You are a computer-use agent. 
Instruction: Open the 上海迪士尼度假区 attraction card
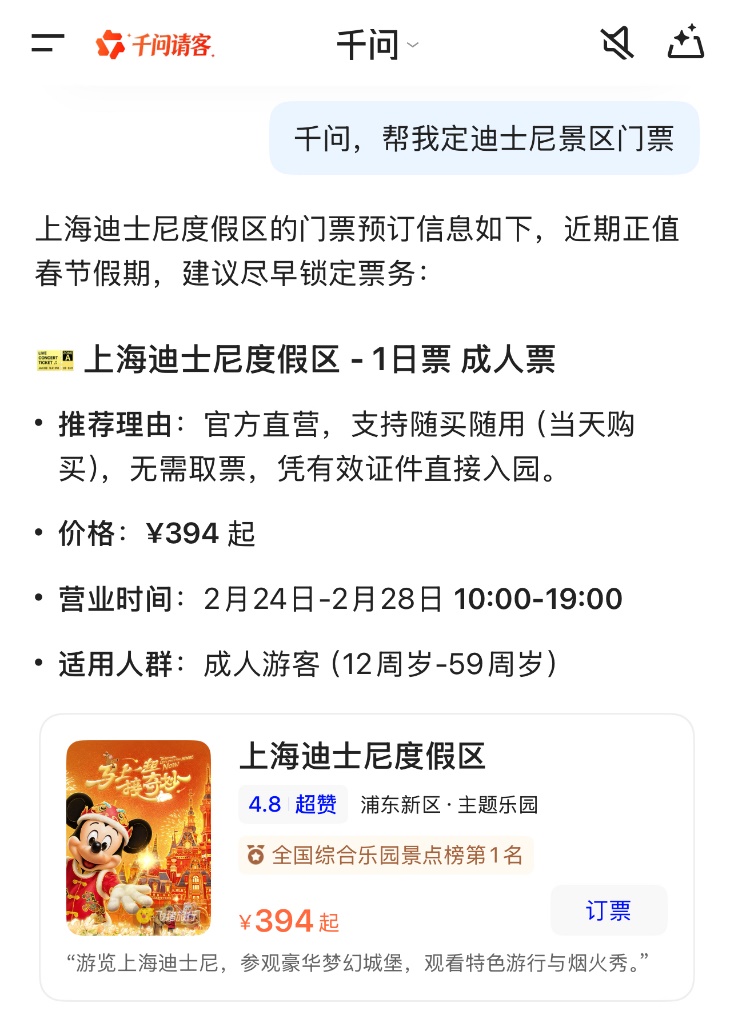[362, 756]
